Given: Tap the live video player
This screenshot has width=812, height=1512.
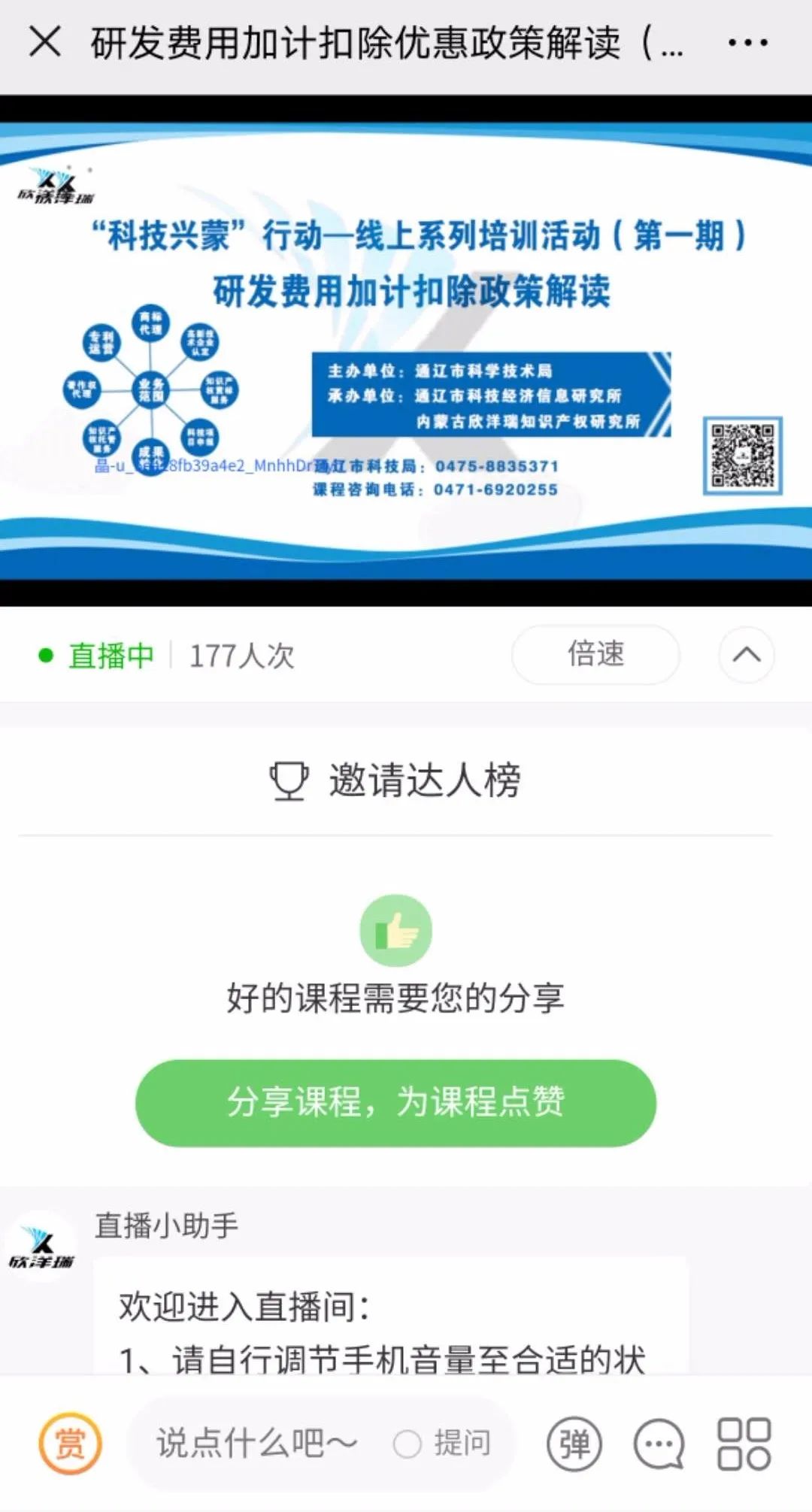Looking at the screenshot, I should coord(406,350).
